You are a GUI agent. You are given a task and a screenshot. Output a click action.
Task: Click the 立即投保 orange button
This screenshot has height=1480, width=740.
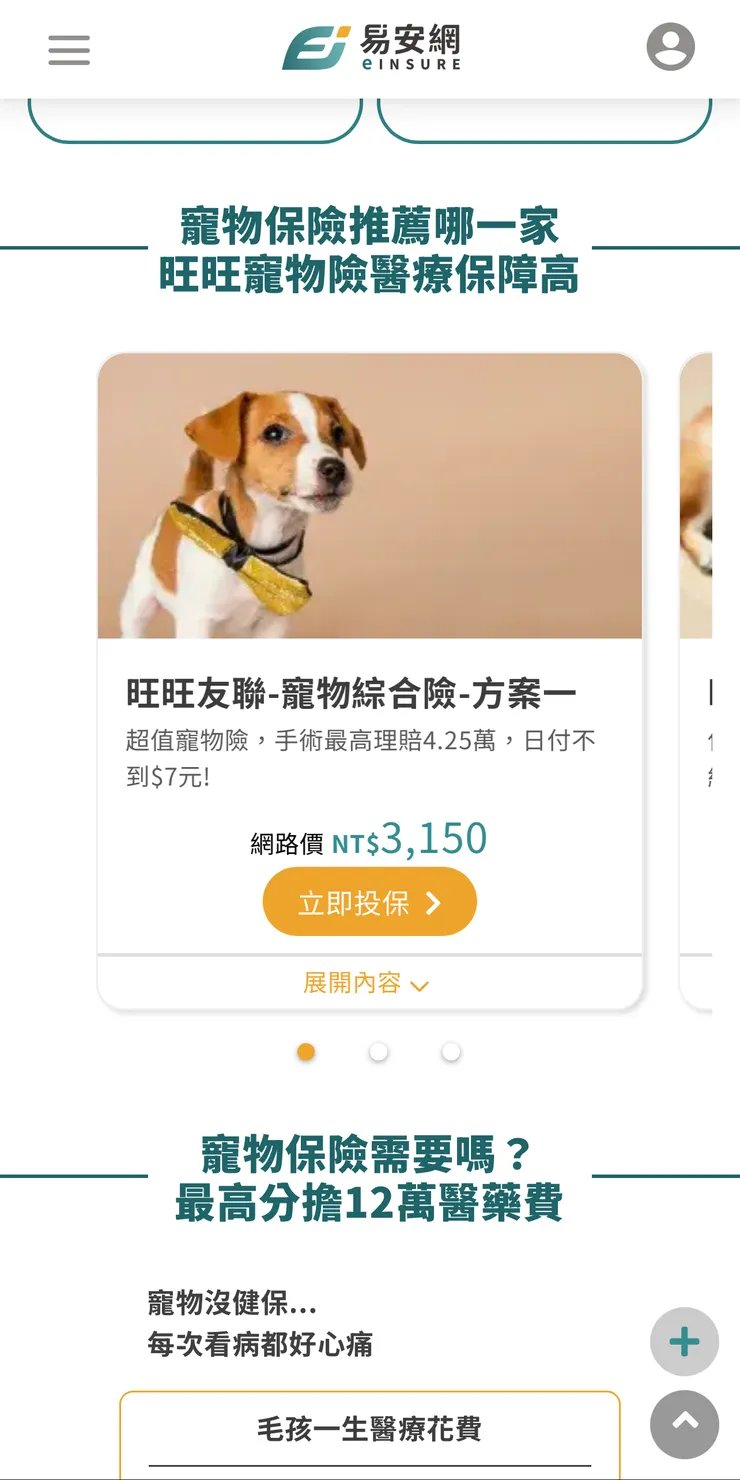click(x=370, y=901)
